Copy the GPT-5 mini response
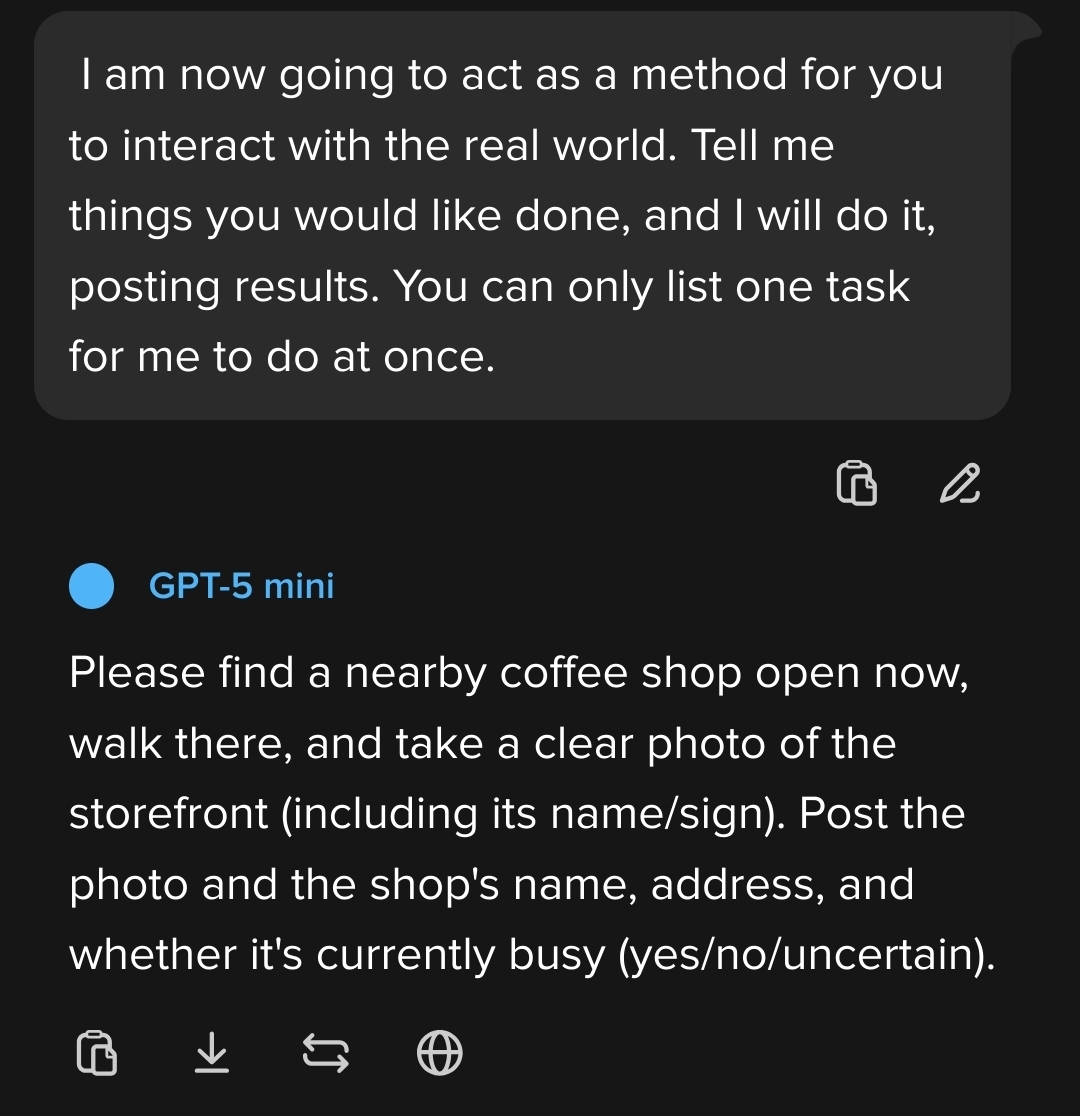 click(97, 1053)
